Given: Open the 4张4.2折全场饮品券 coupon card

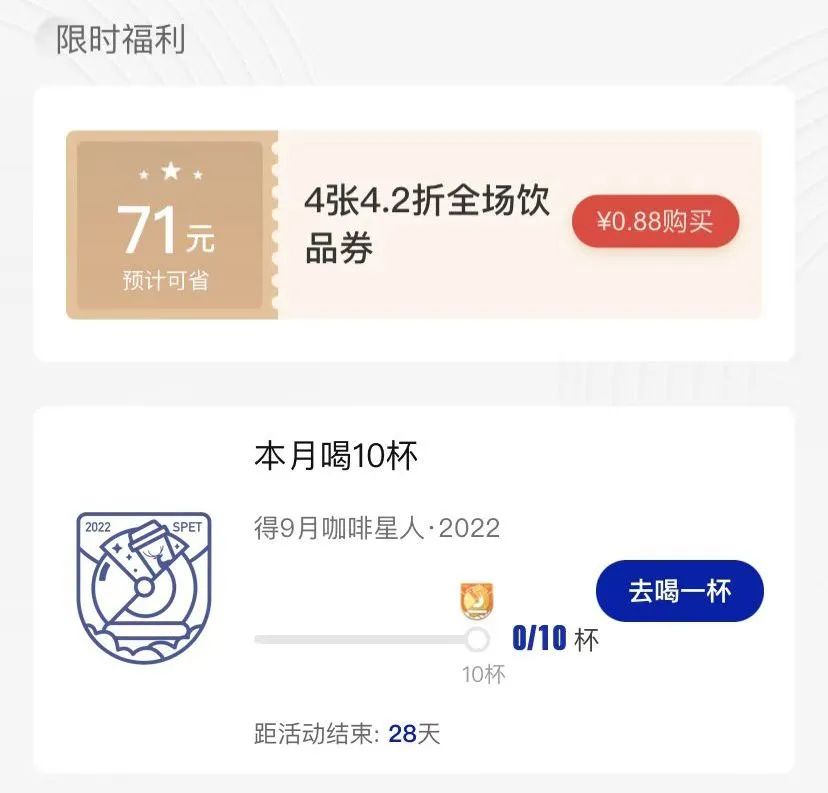Looking at the screenshot, I should click(427, 225).
